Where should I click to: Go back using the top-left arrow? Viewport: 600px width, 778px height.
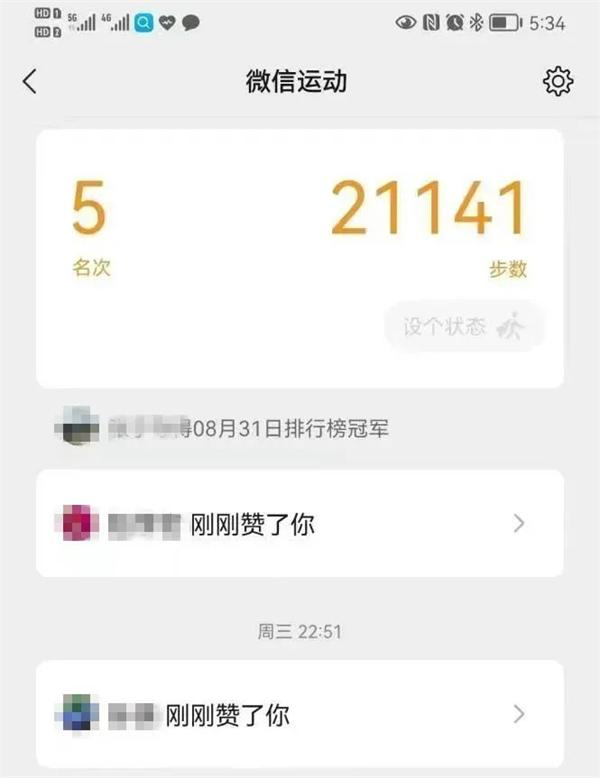[30, 82]
